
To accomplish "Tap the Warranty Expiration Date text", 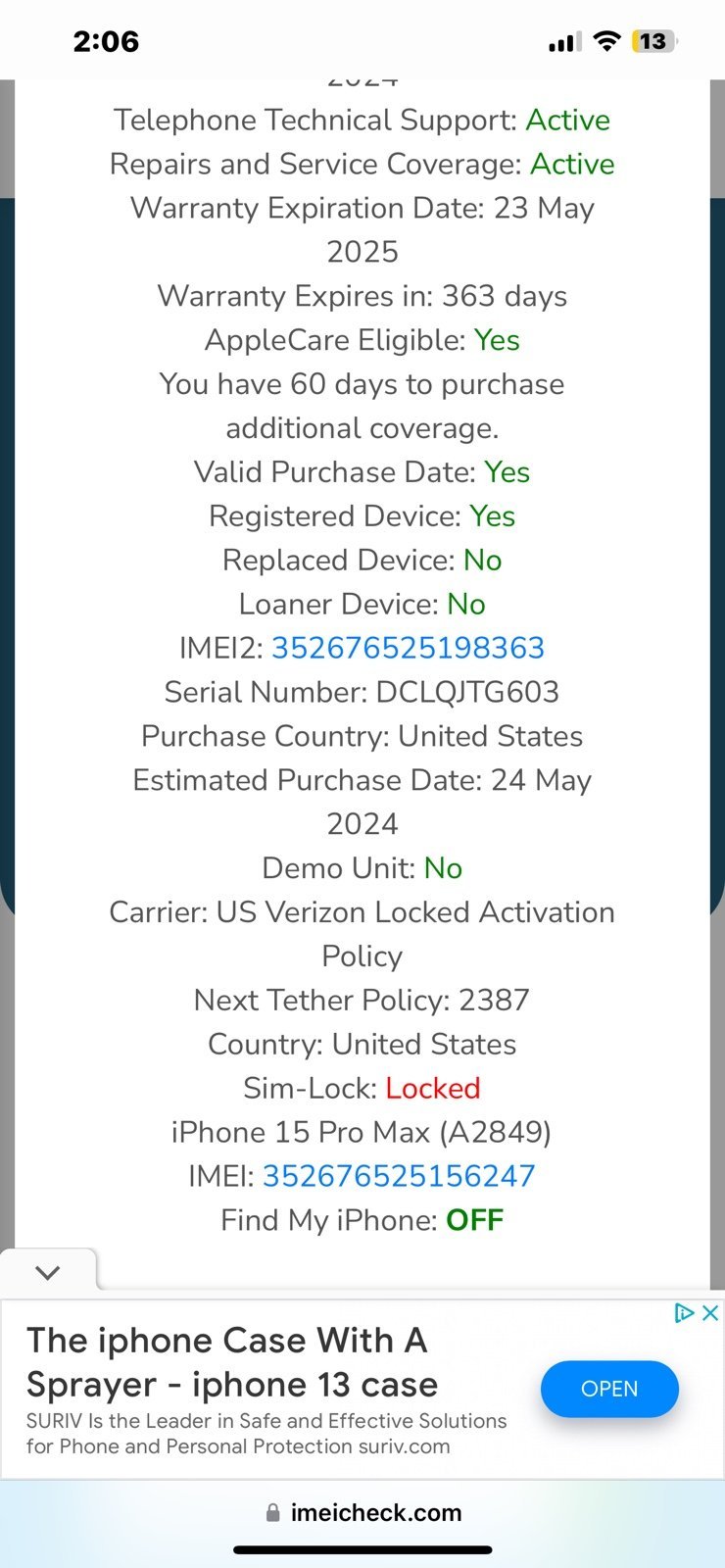I will 362,208.
